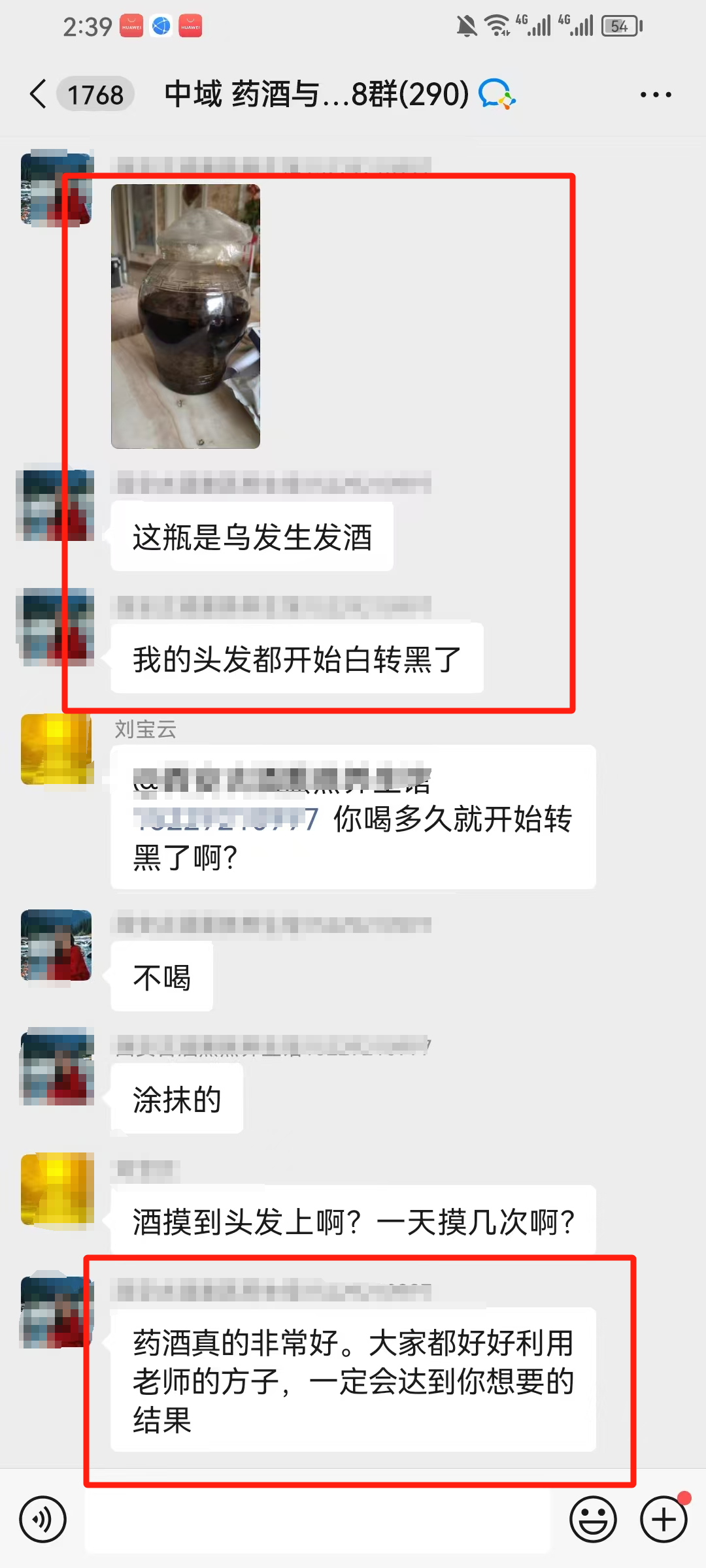
Task: View the shared jar photo full screen
Action: pyautogui.click(x=186, y=316)
